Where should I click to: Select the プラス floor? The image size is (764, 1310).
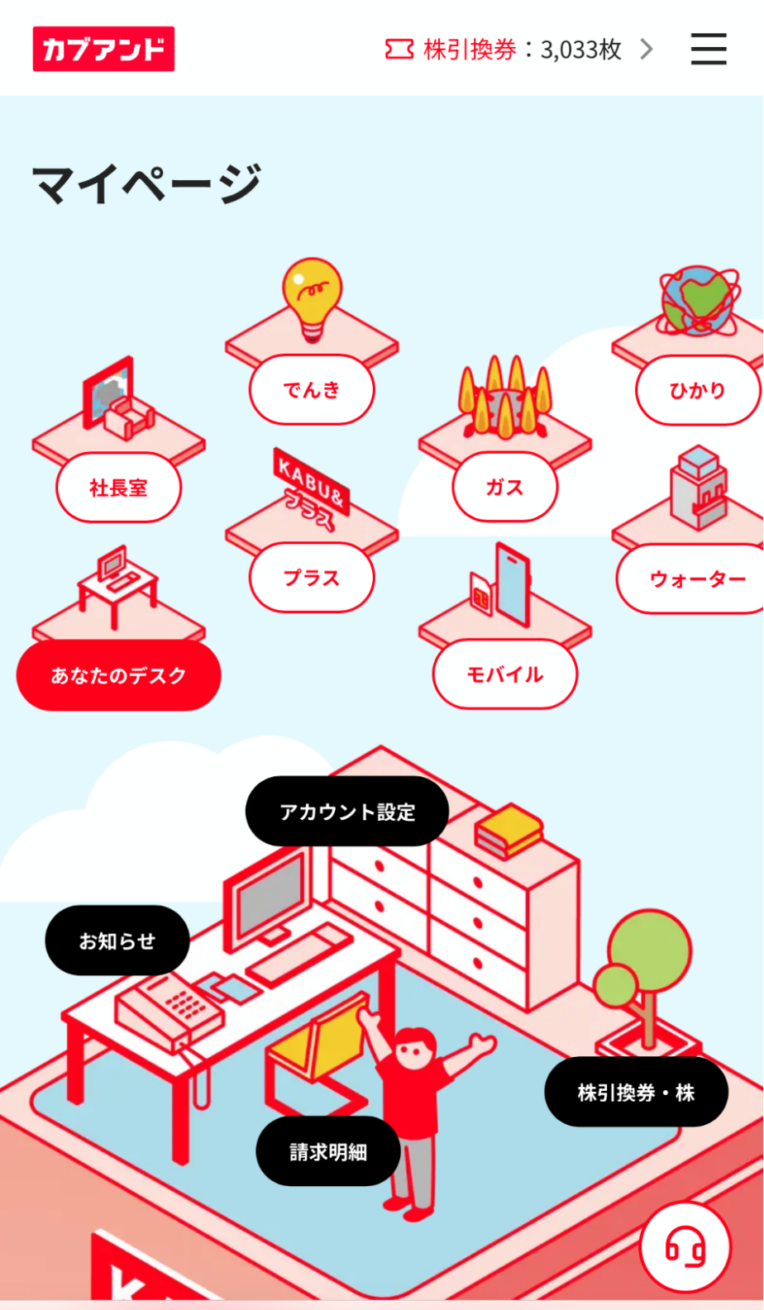pyautogui.click(x=311, y=577)
